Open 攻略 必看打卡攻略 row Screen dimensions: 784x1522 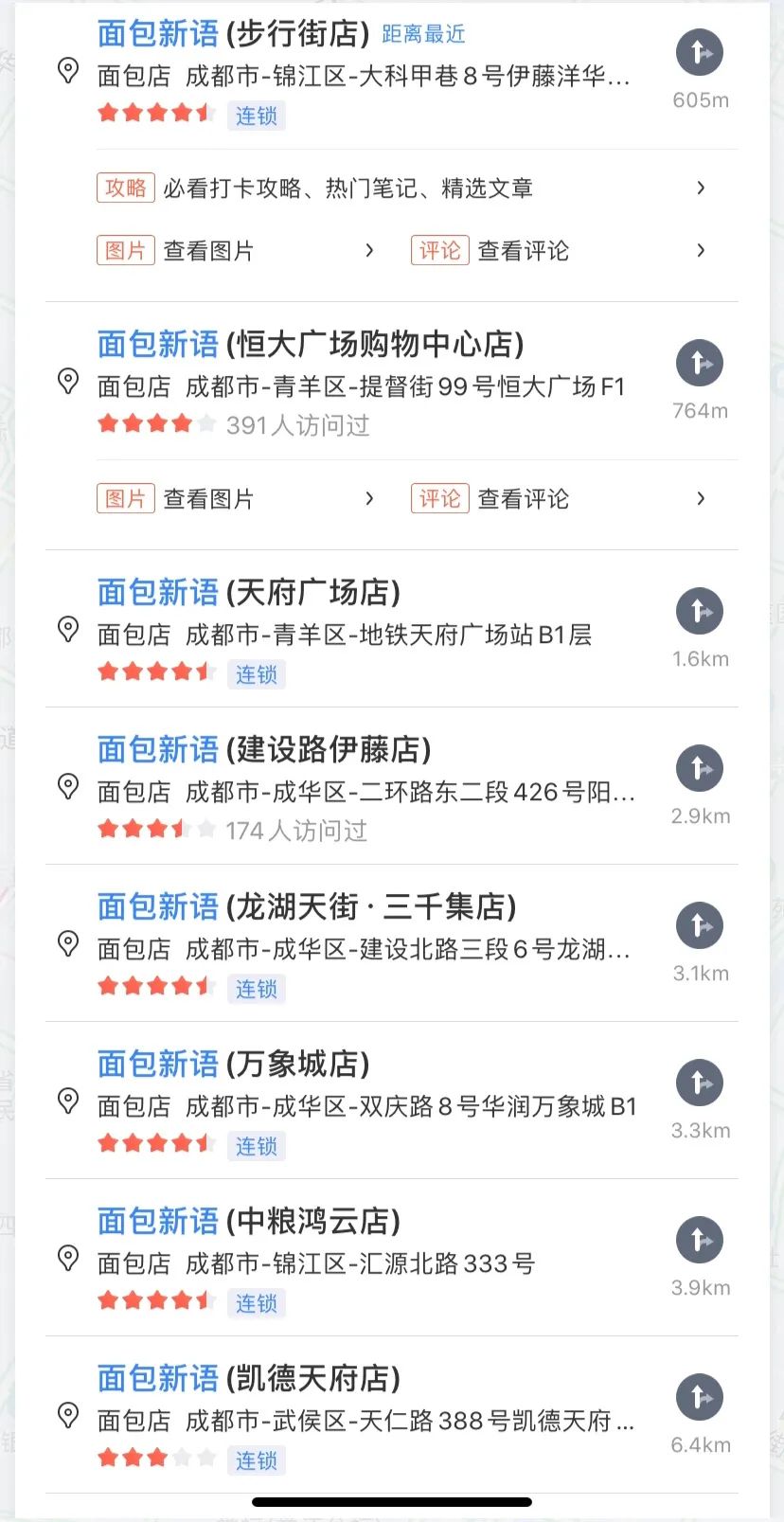402,188
